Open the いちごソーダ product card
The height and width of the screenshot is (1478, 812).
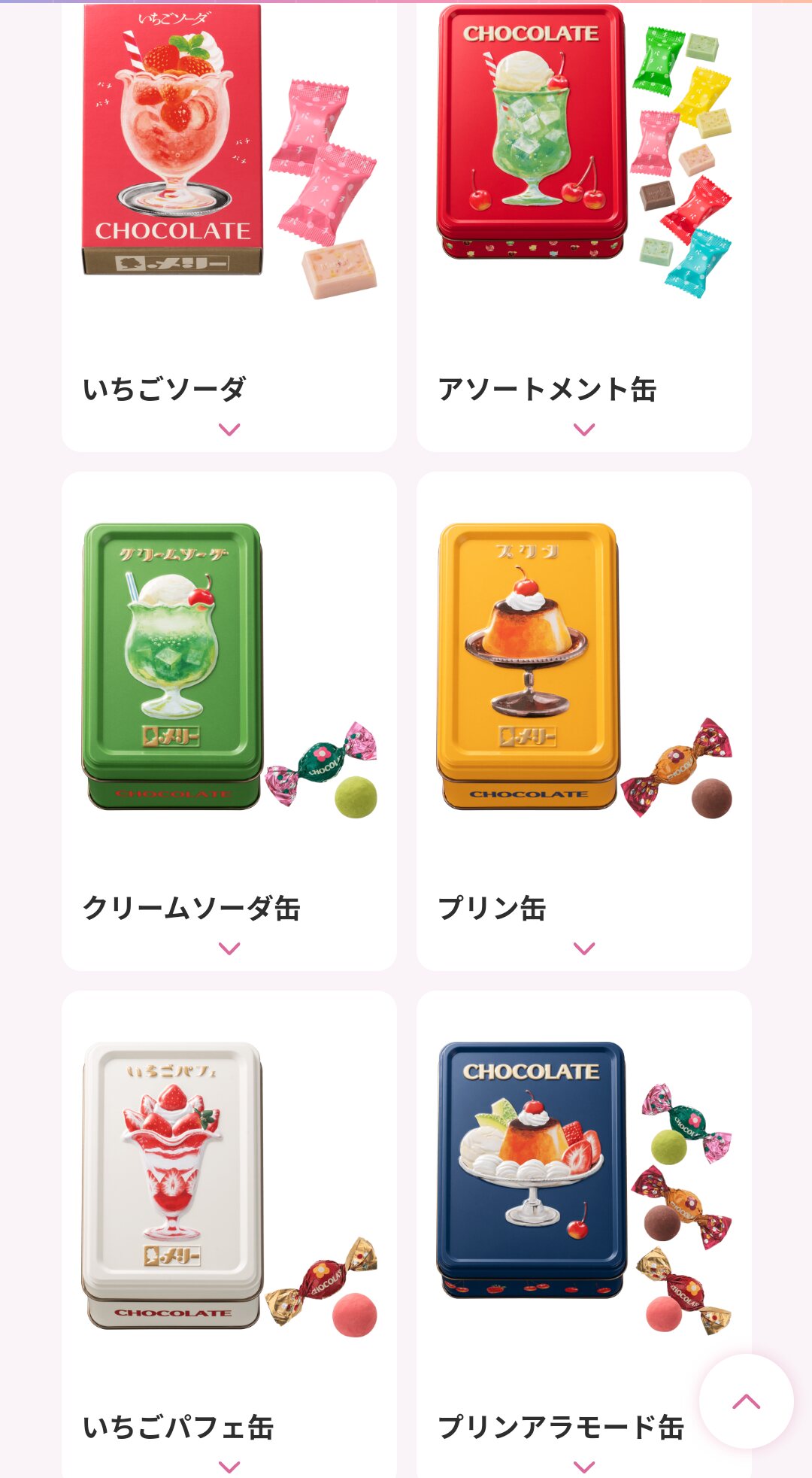(x=229, y=226)
